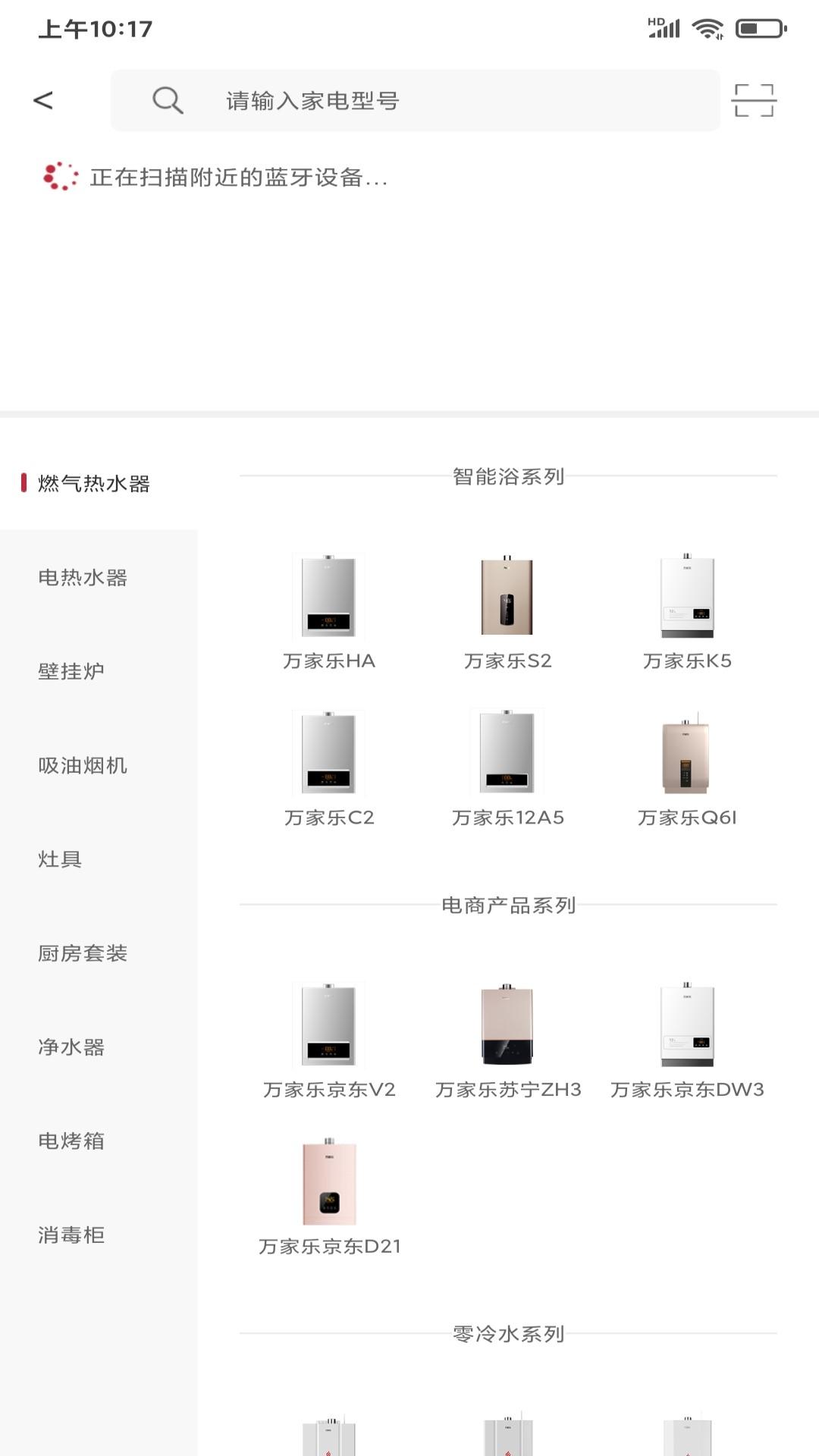Image resolution: width=819 pixels, height=1456 pixels.
Task: Tap the back arrow to return
Action: (43, 99)
